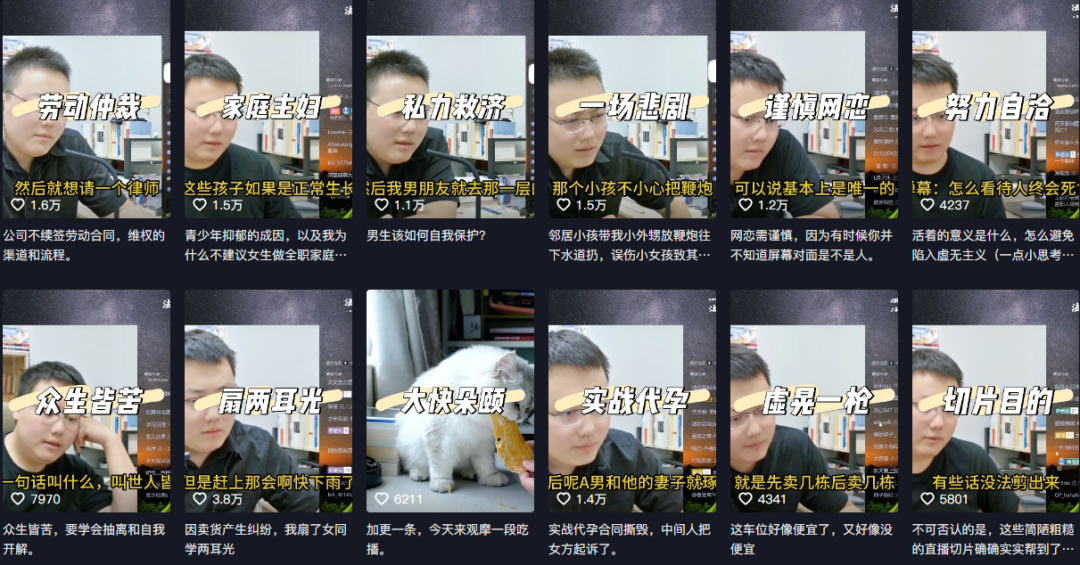Play the 实战代孕 video

click(632, 400)
